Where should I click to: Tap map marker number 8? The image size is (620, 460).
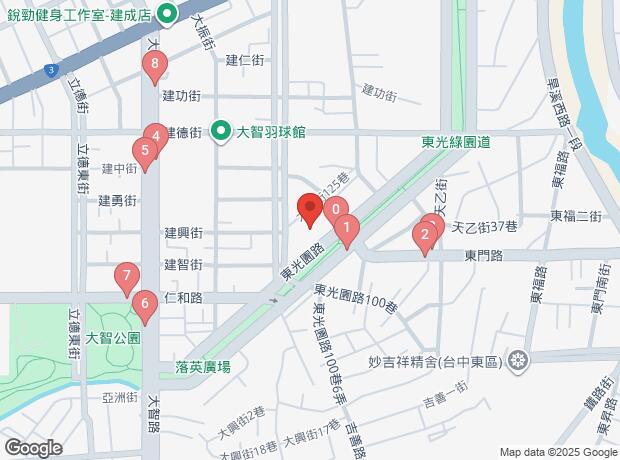pyautogui.click(x=153, y=66)
